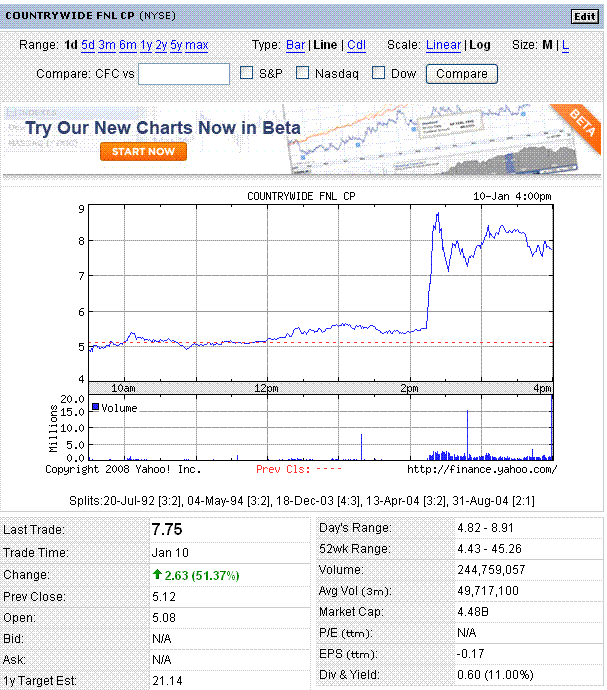Show the 6m range
The height and width of the screenshot is (690, 607).
click(x=128, y=45)
